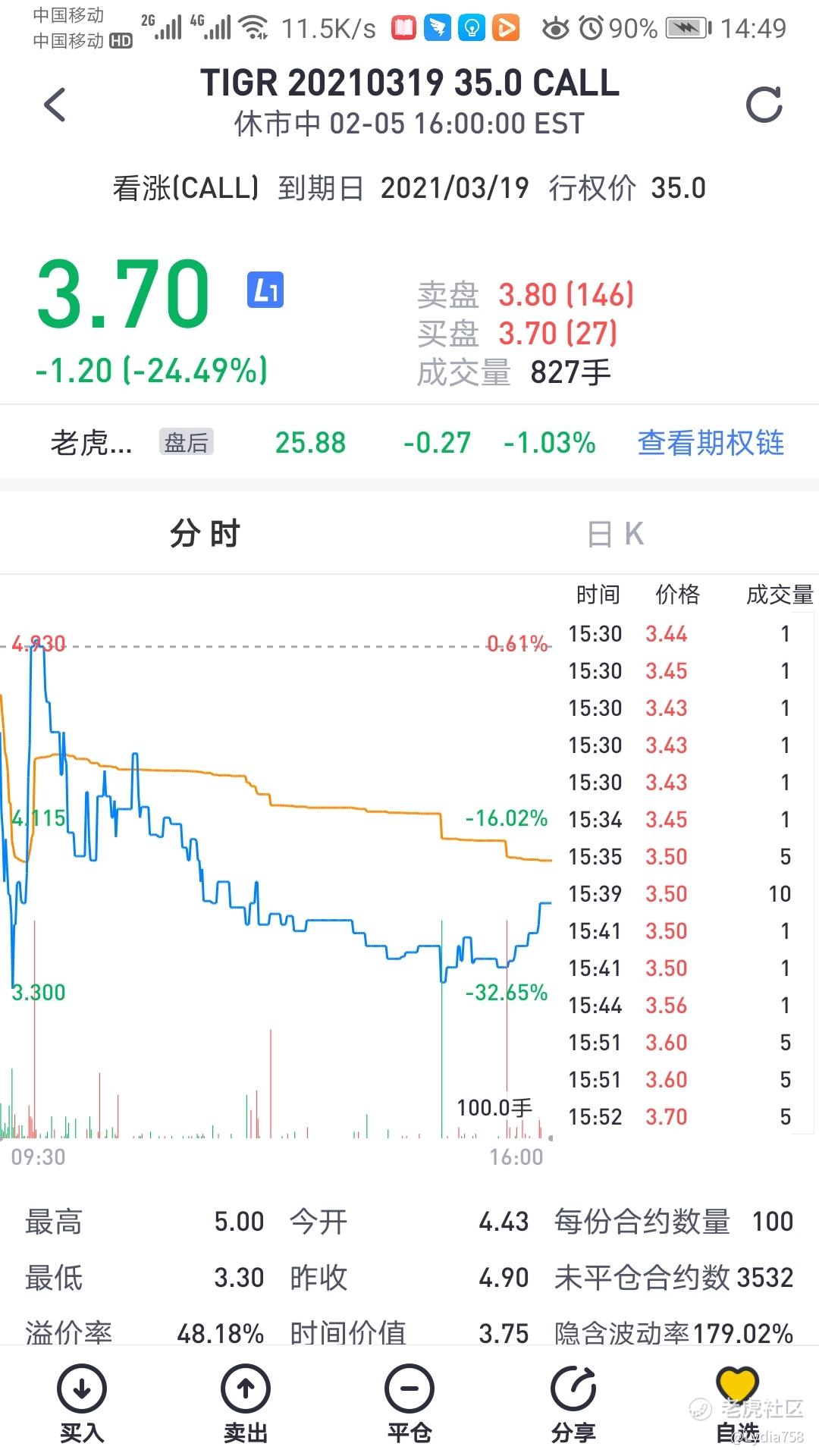
Task: Toggle 自选 watchlist heart
Action: coord(737,1404)
